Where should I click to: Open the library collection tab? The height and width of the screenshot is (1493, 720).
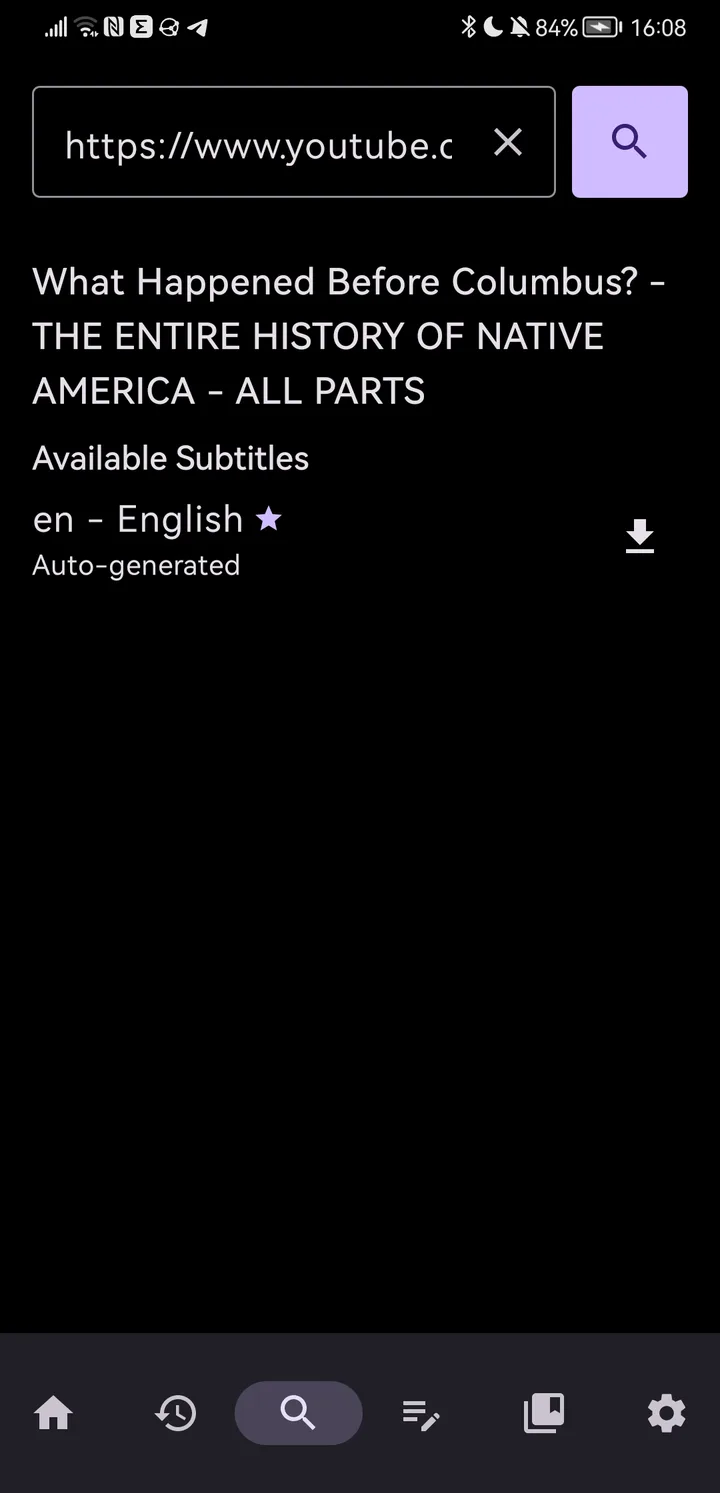click(544, 1413)
